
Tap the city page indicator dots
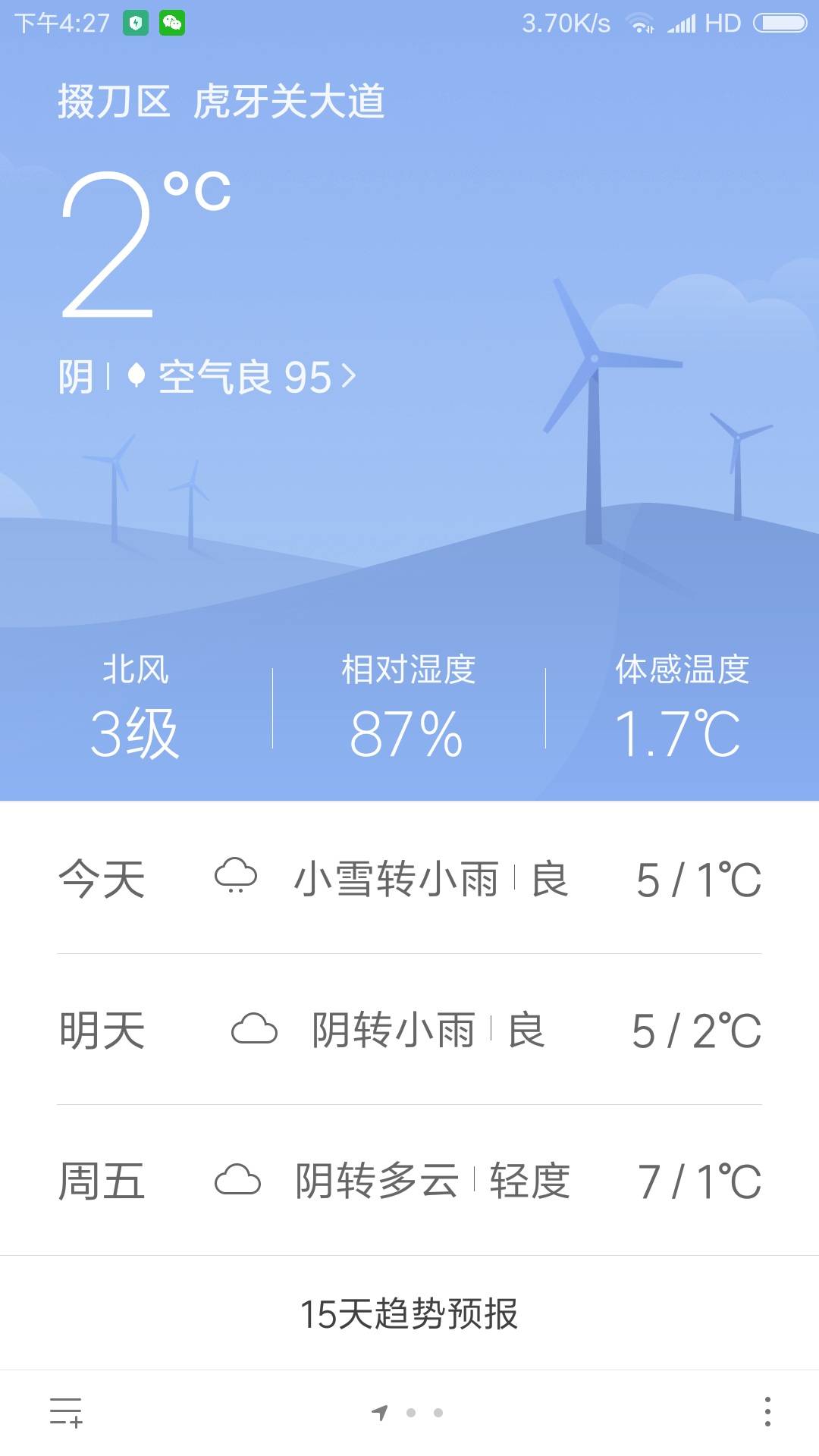409,1413
